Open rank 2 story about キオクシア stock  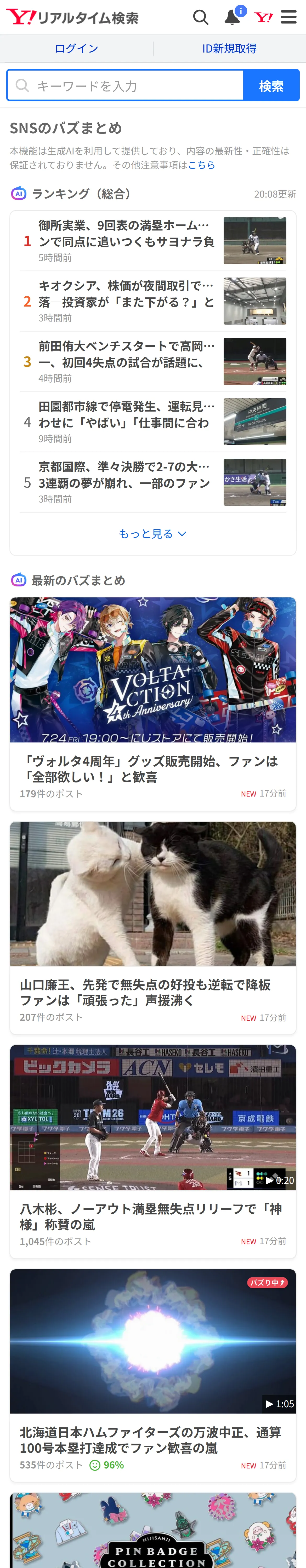click(x=153, y=301)
